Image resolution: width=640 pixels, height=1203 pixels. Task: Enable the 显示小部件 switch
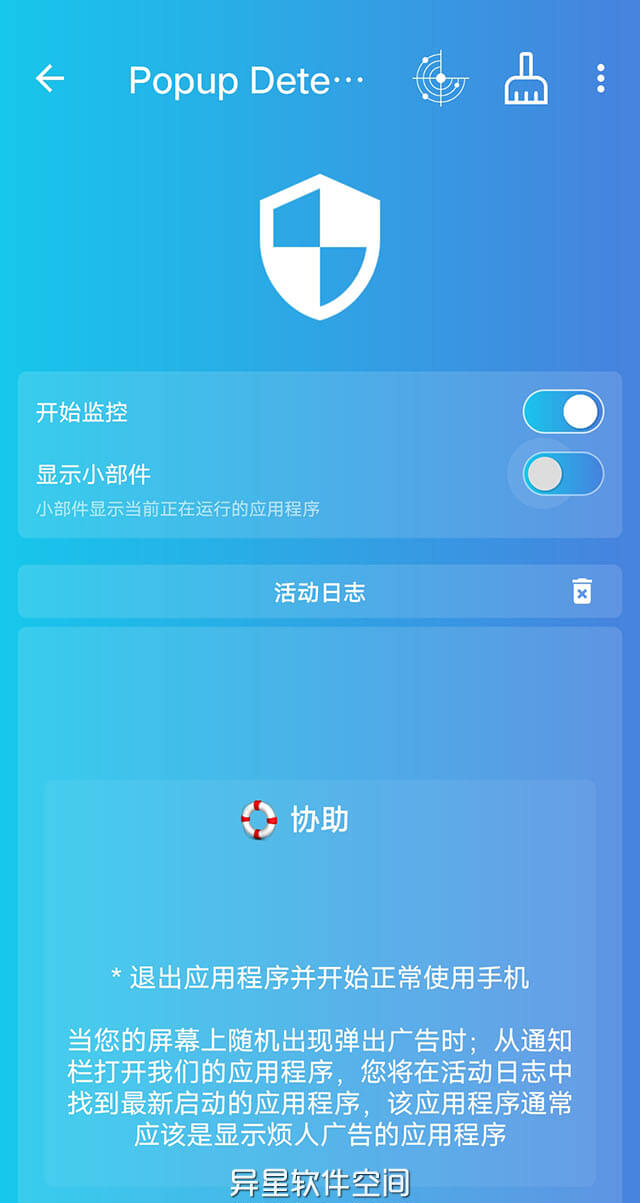[x=563, y=474]
